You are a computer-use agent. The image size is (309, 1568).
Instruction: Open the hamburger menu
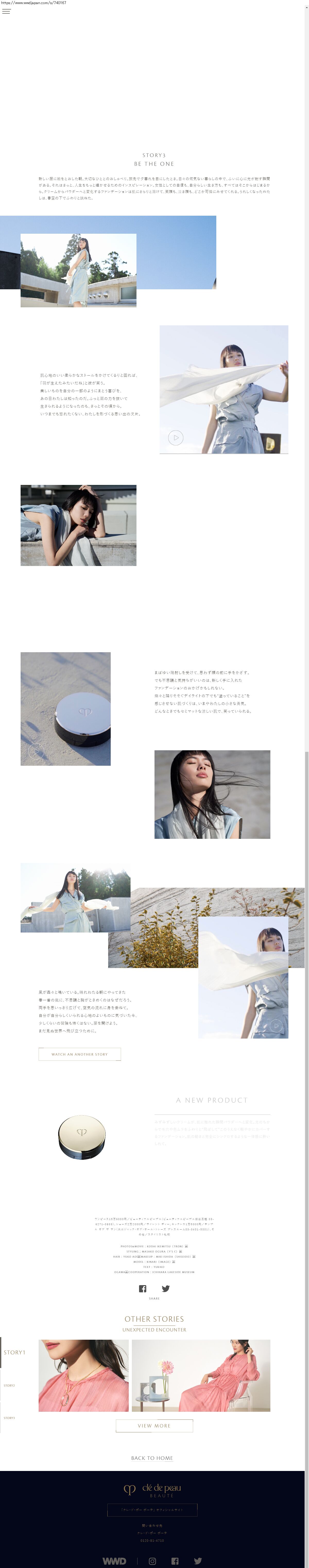pyautogui.click(x=7, y=12)
